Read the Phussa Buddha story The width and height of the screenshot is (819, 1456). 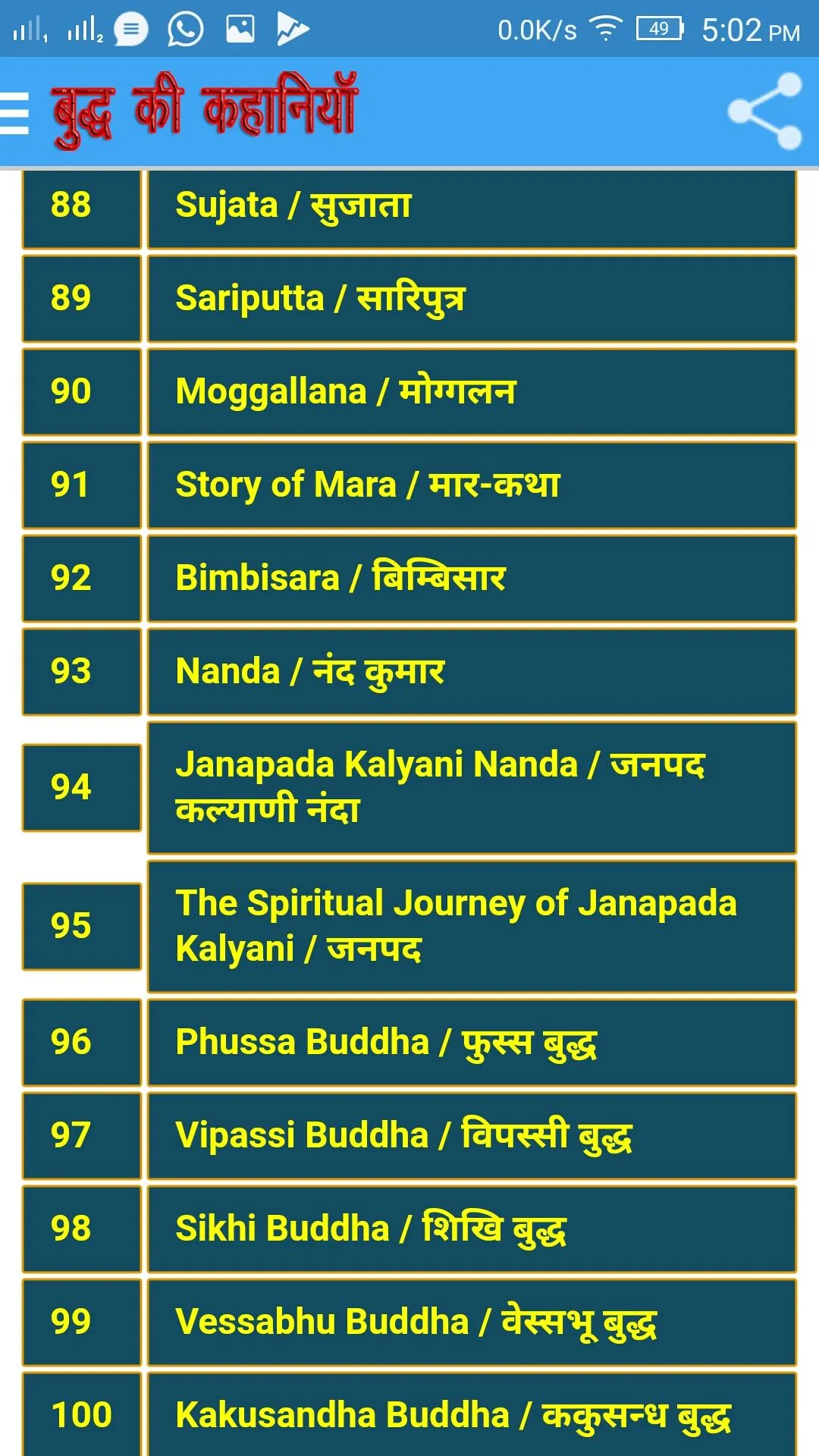pos(472,1043)
